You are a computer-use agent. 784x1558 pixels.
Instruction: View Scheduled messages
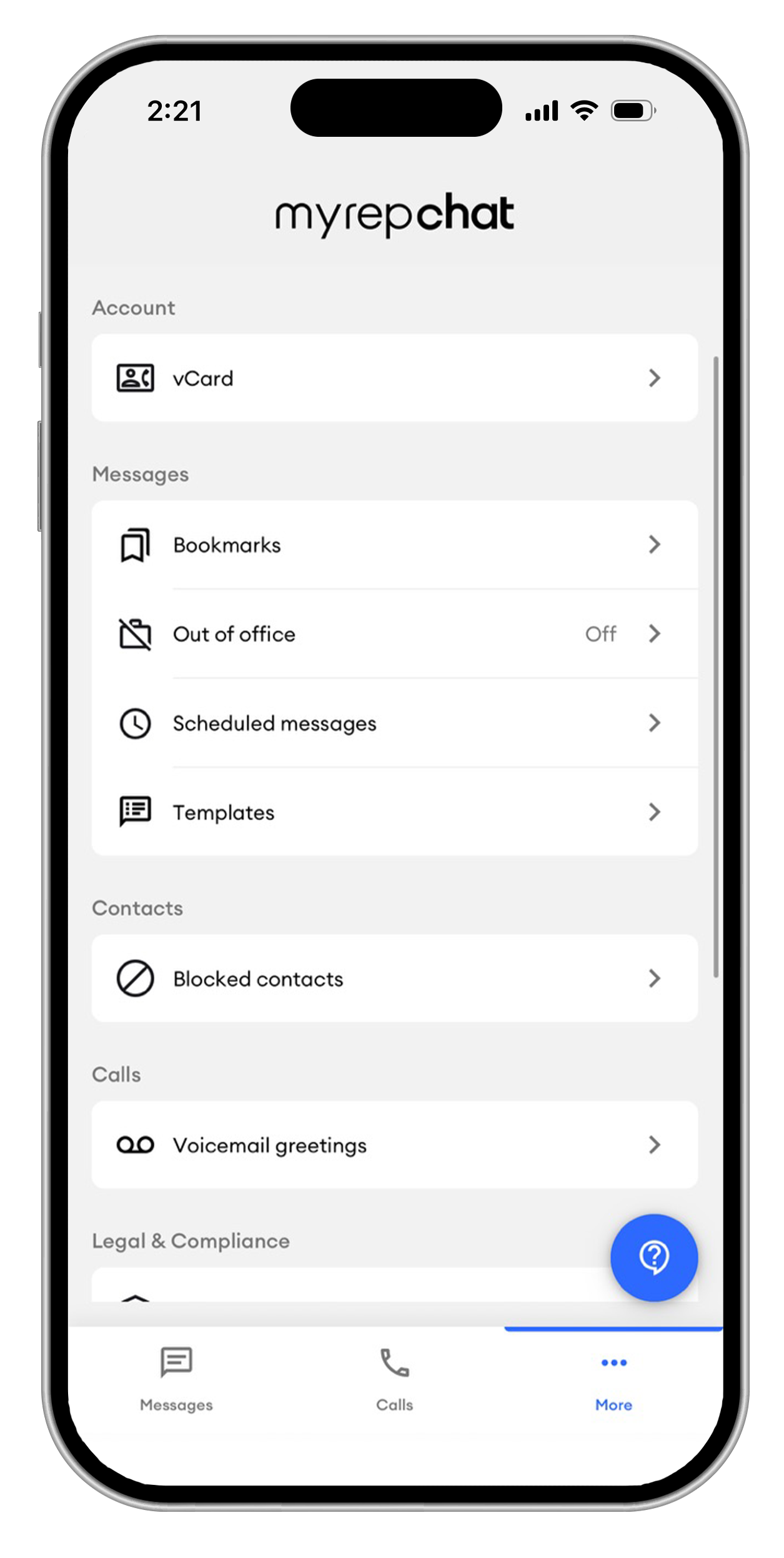click(x=394, y=723)
